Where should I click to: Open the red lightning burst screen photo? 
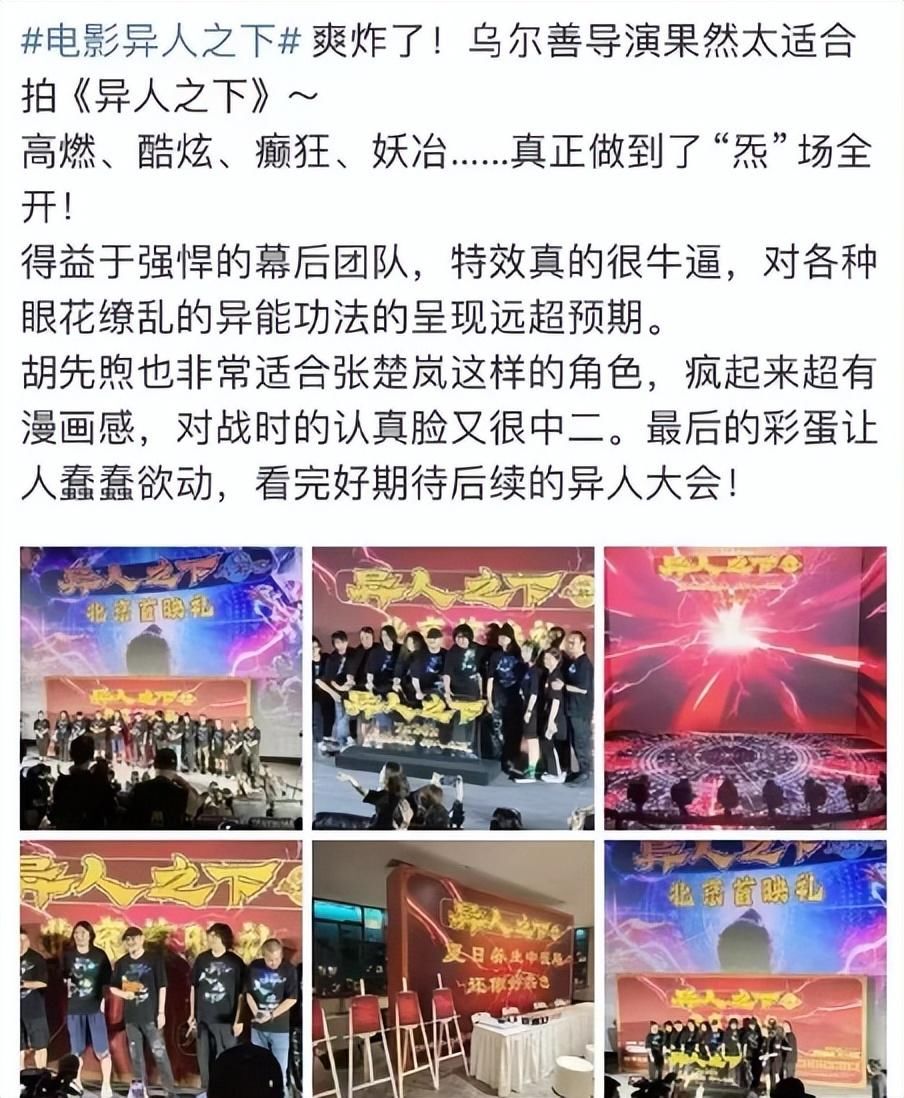(x=745, y=687)
